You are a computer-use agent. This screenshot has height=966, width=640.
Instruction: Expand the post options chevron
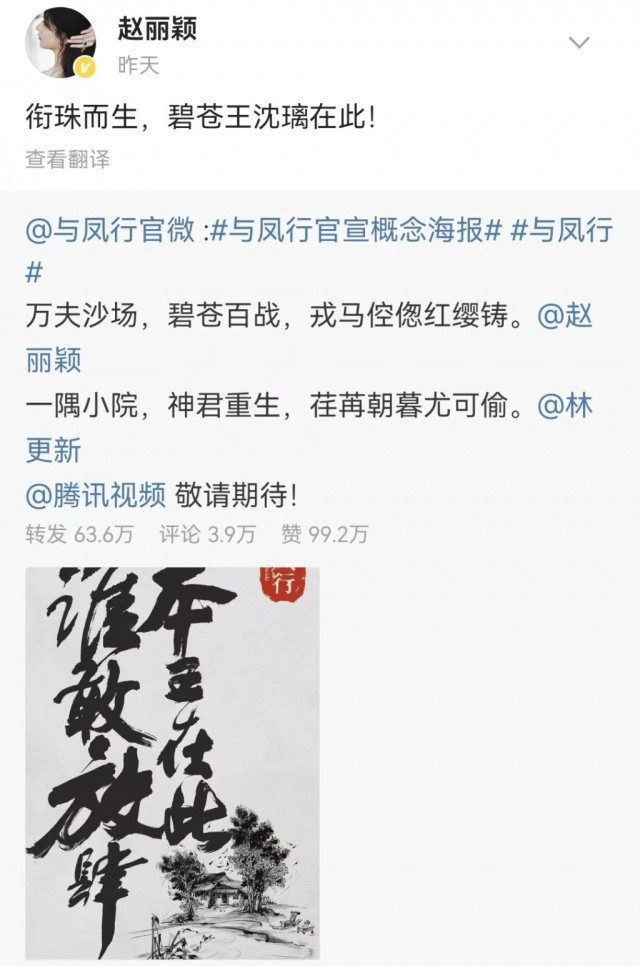(x=580, y=42)
